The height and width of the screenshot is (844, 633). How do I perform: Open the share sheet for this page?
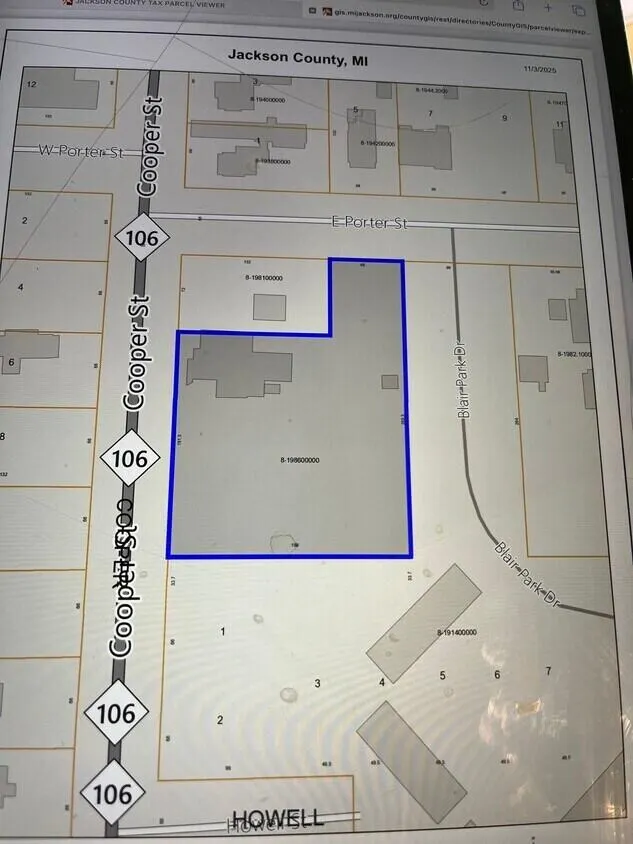(x=517, y=5)
